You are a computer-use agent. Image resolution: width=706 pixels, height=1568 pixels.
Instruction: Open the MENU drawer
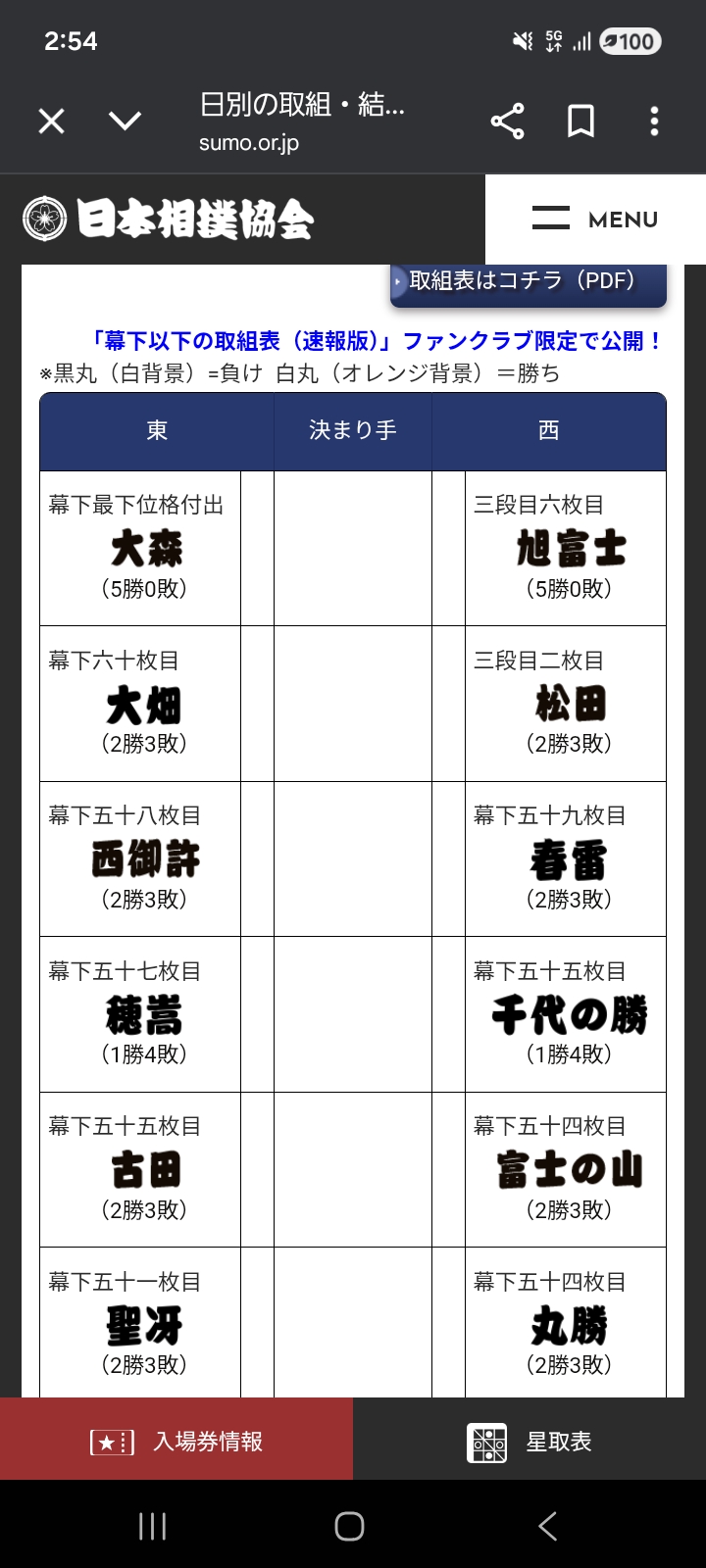point(595,220)
